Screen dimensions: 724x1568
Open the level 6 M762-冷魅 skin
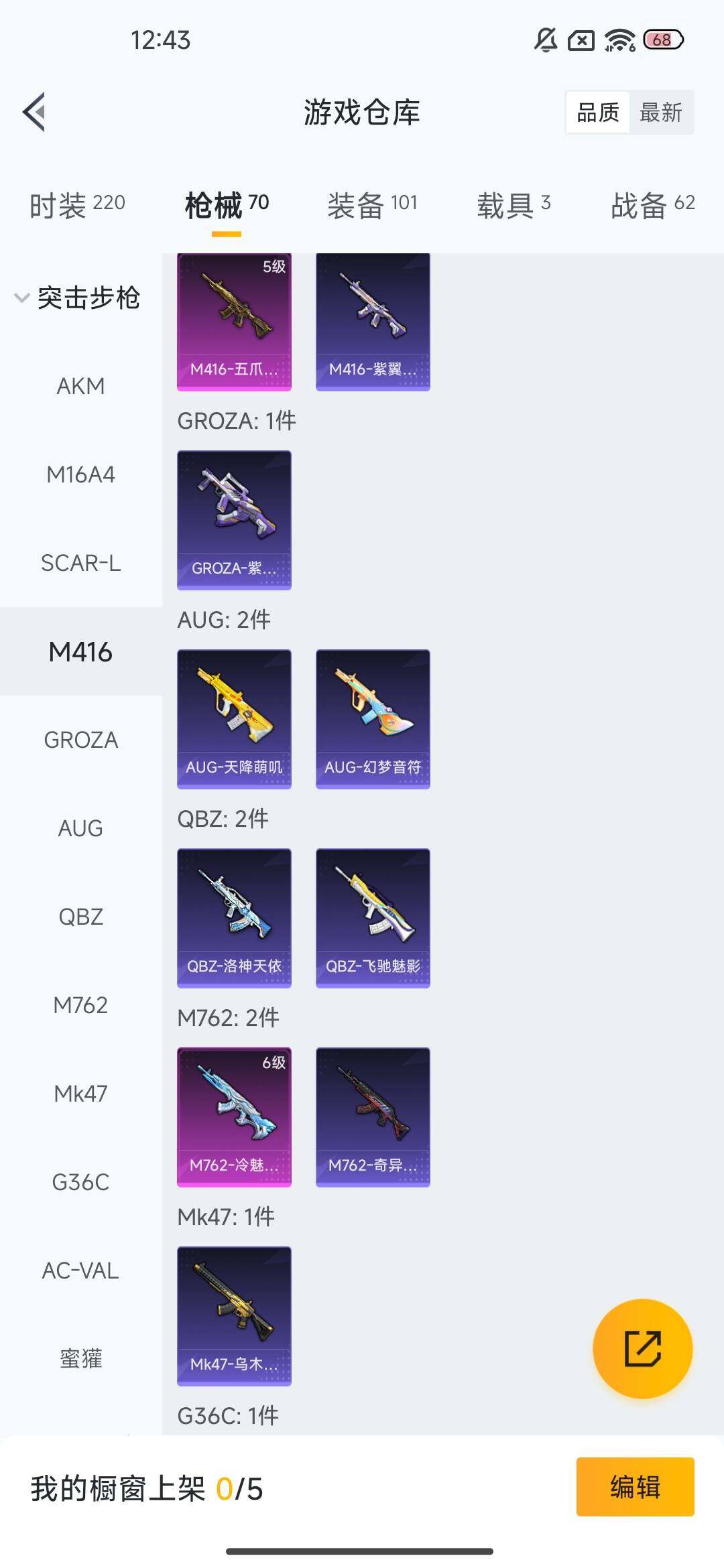pyautogui.click(x=234, y=1116)
